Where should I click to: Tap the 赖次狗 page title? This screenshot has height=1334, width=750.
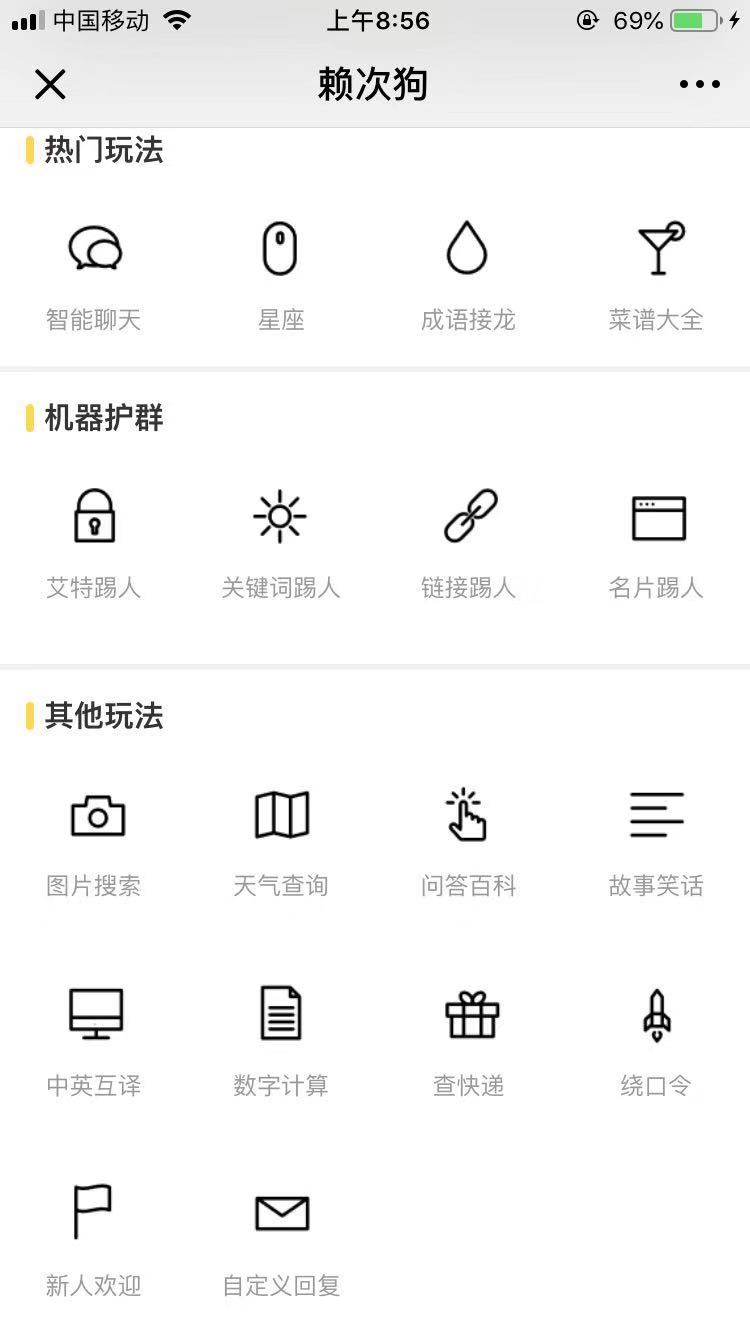pyautogui.click(x=375, y=84)
